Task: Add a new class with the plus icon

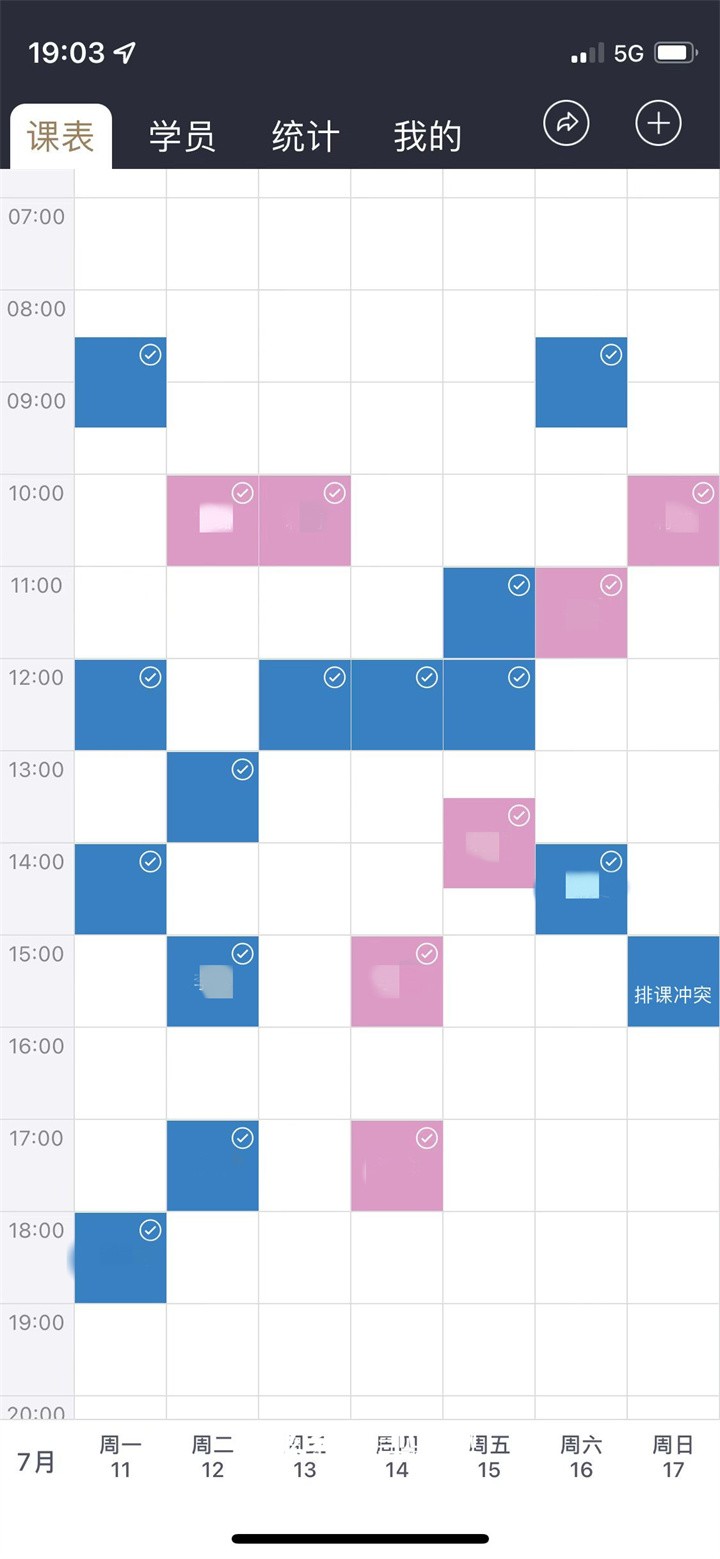Action: coord(658,123)
